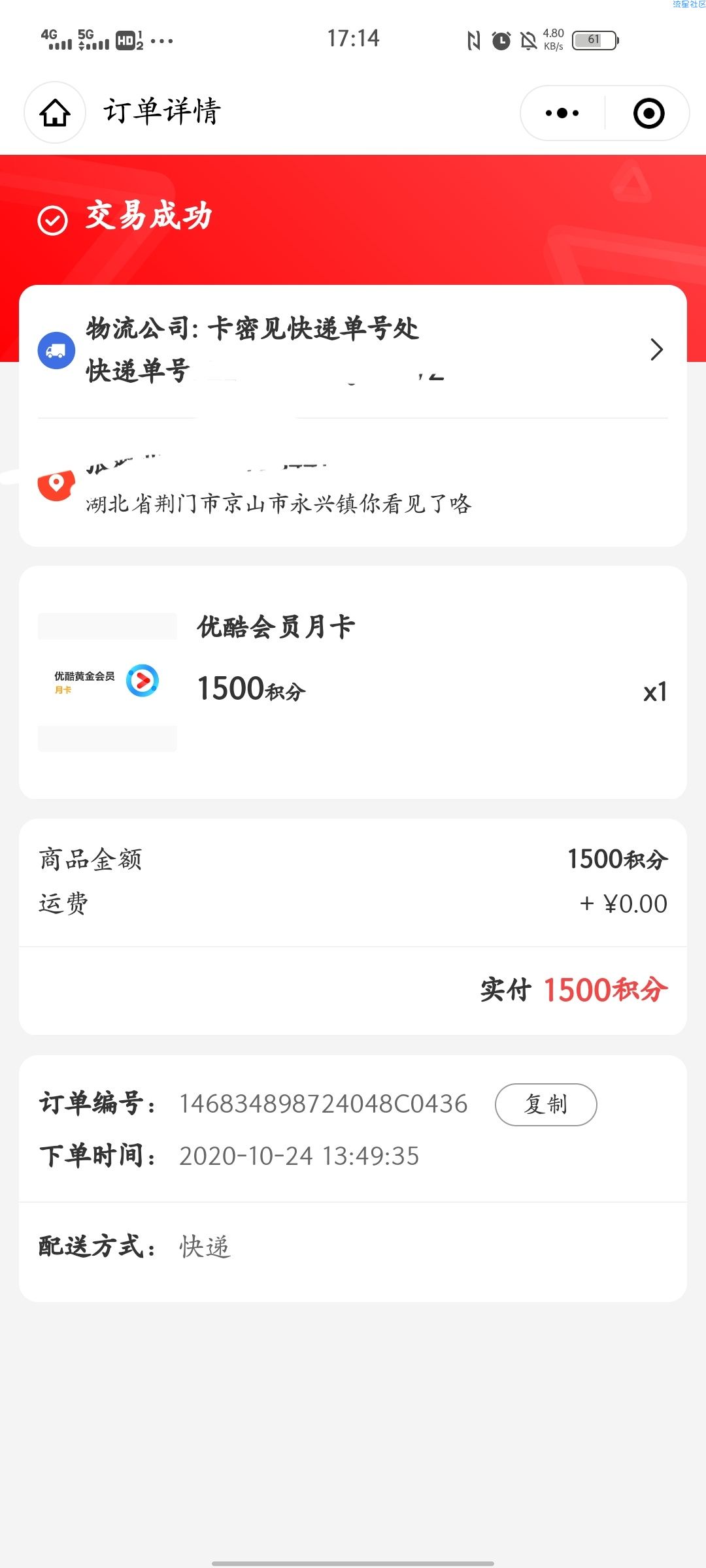Open the 优酷会员月卡 product item
The width and height of the screenshot is (706, 1568).
[x=353, y=682]
